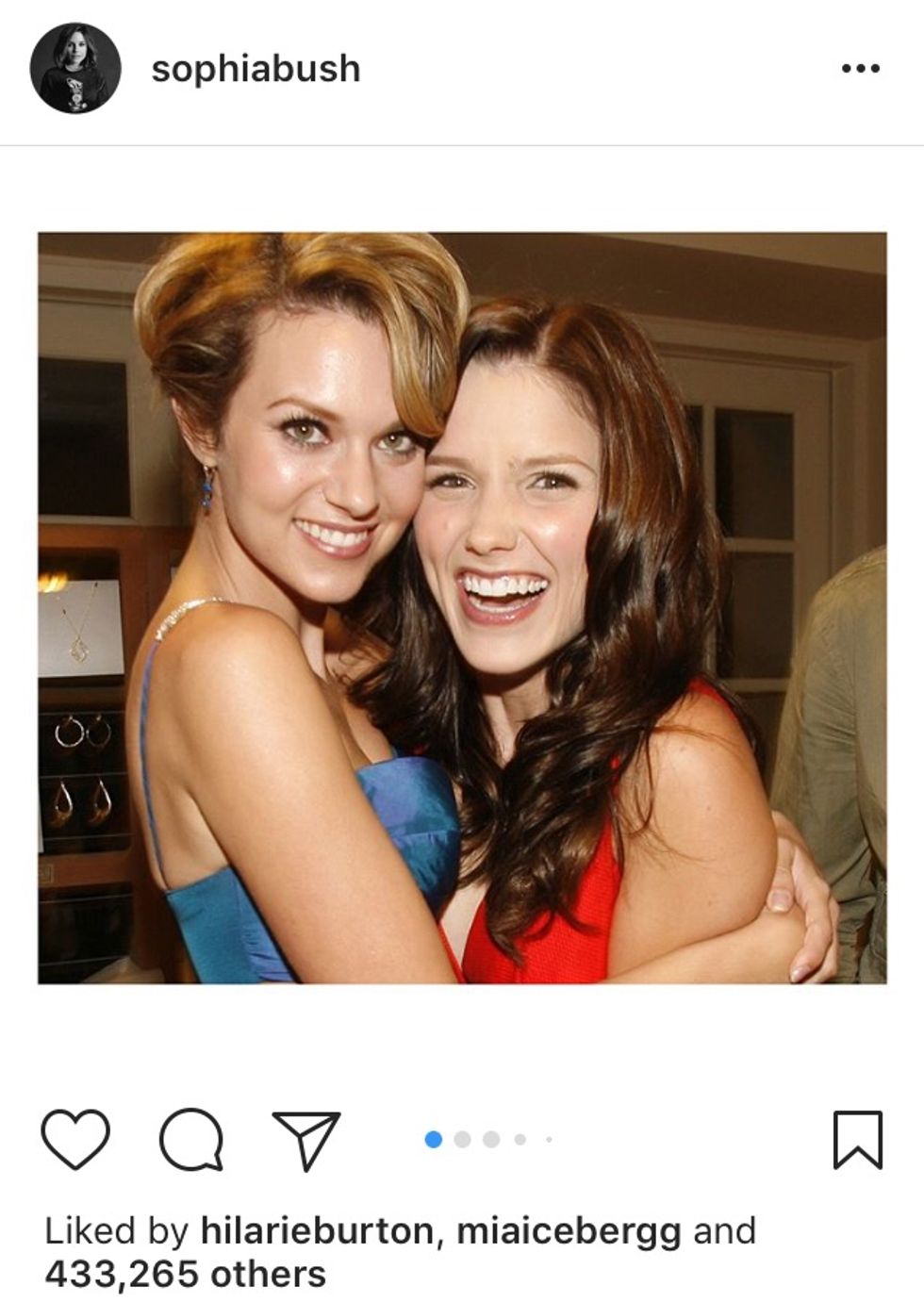Save the post with the bookmark icon
The image size is (924, 1302).
point(857,1139)
